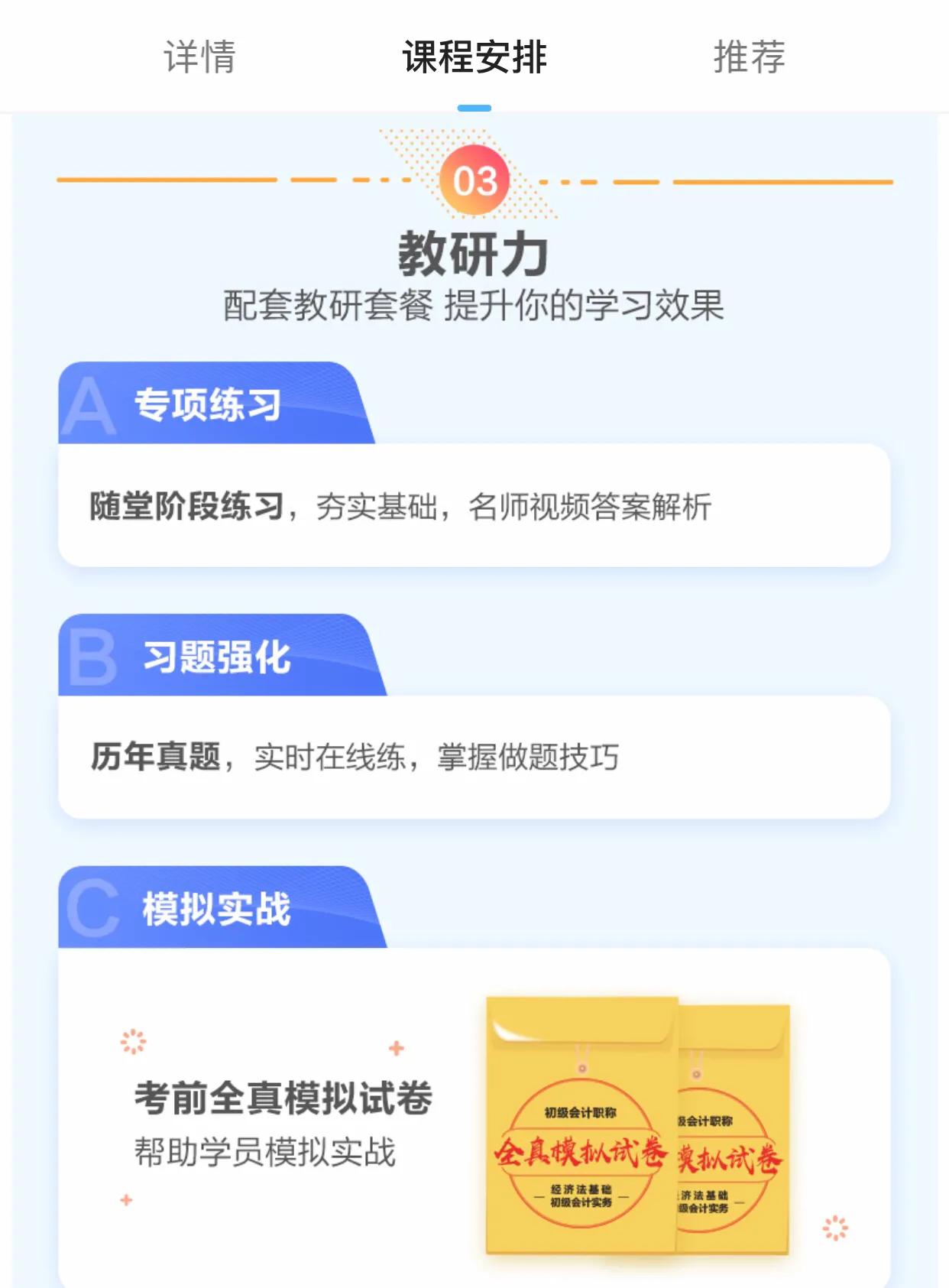Image resolution: width=949 pixels, height=1288 pixels.
Task: Open the 推荐 tab
Action: pos(749,57)
